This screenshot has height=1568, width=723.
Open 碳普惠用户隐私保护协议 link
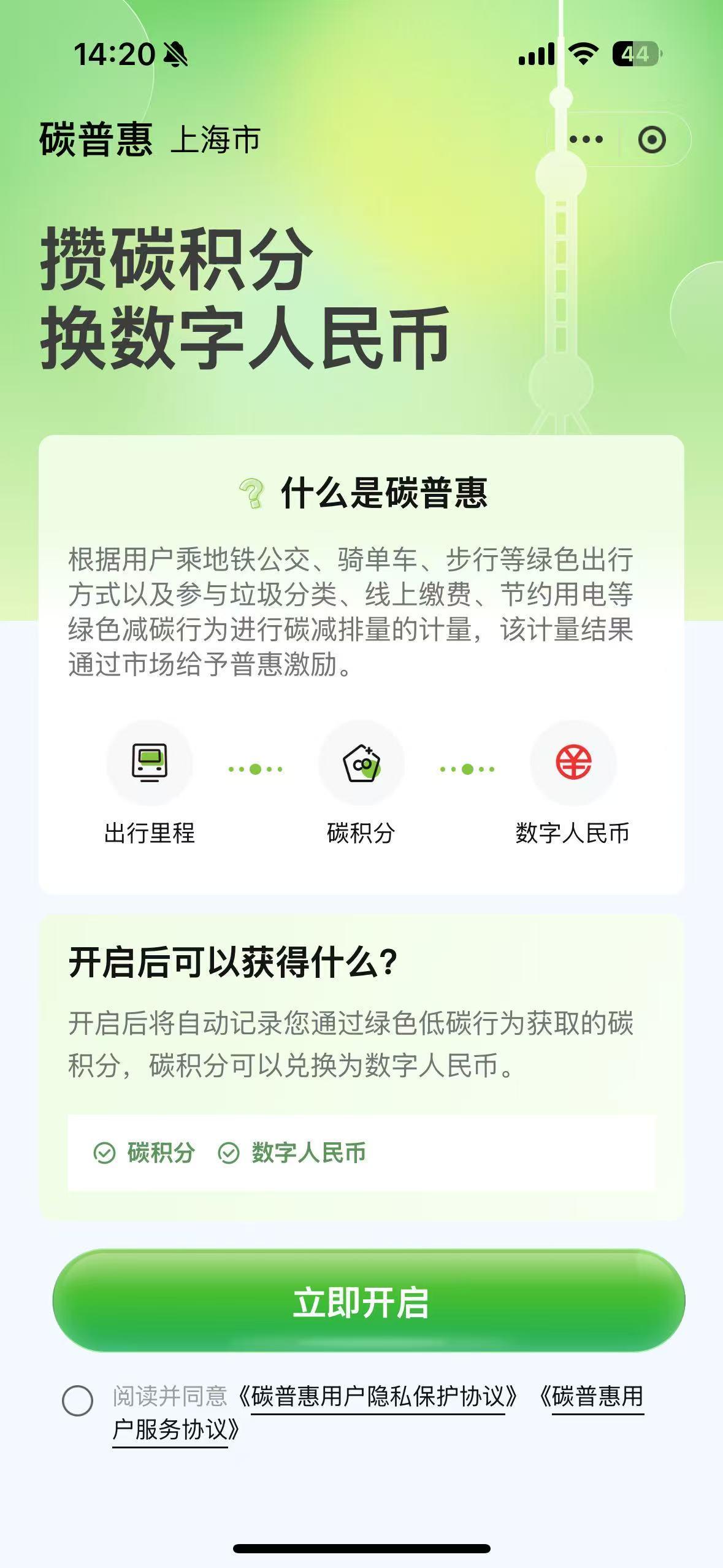(x=378, y=1397)
